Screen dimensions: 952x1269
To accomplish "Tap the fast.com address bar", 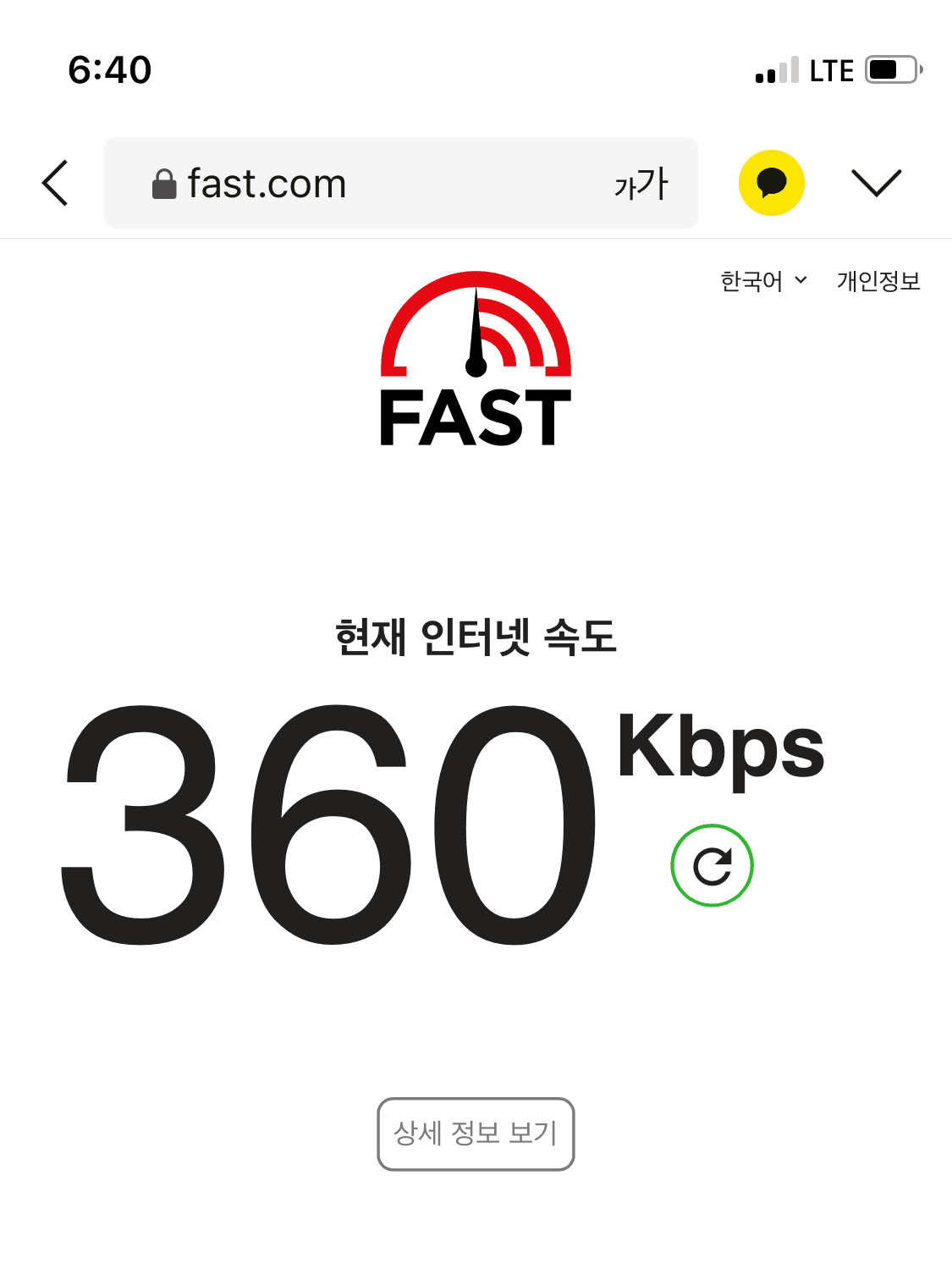I will point(338,183).
